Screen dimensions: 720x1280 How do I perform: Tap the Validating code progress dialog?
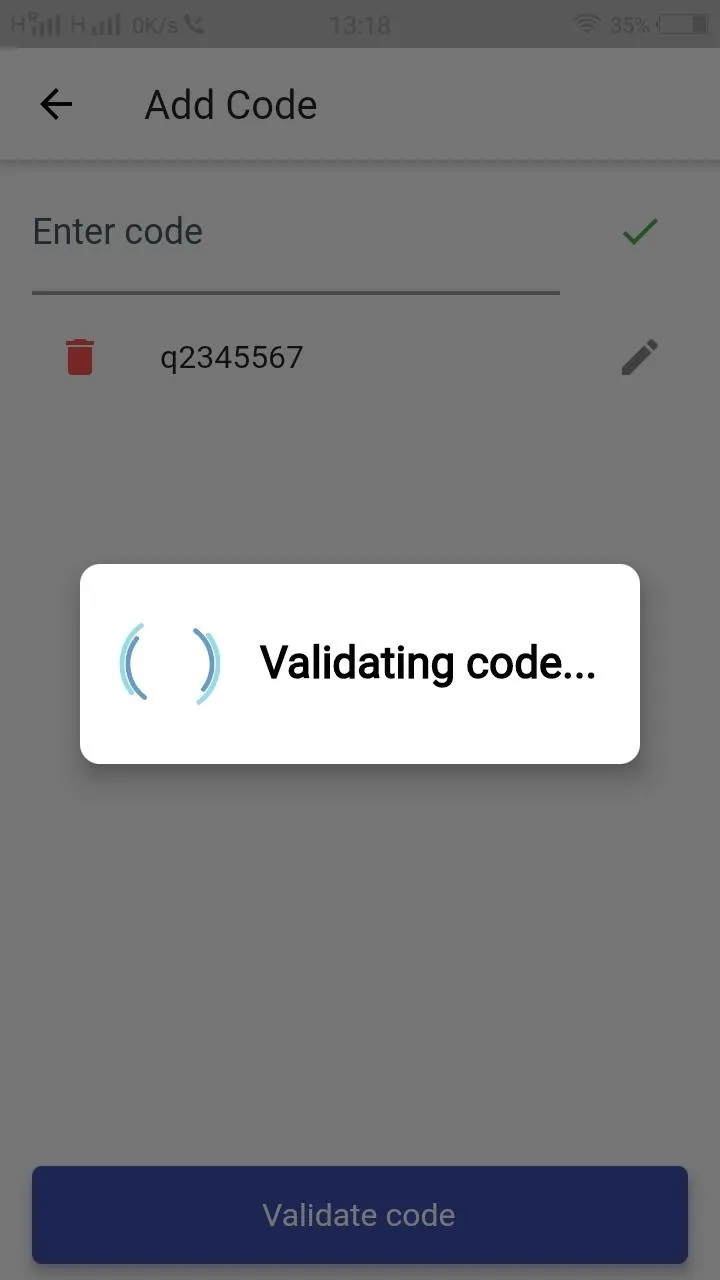click(360, 664)
